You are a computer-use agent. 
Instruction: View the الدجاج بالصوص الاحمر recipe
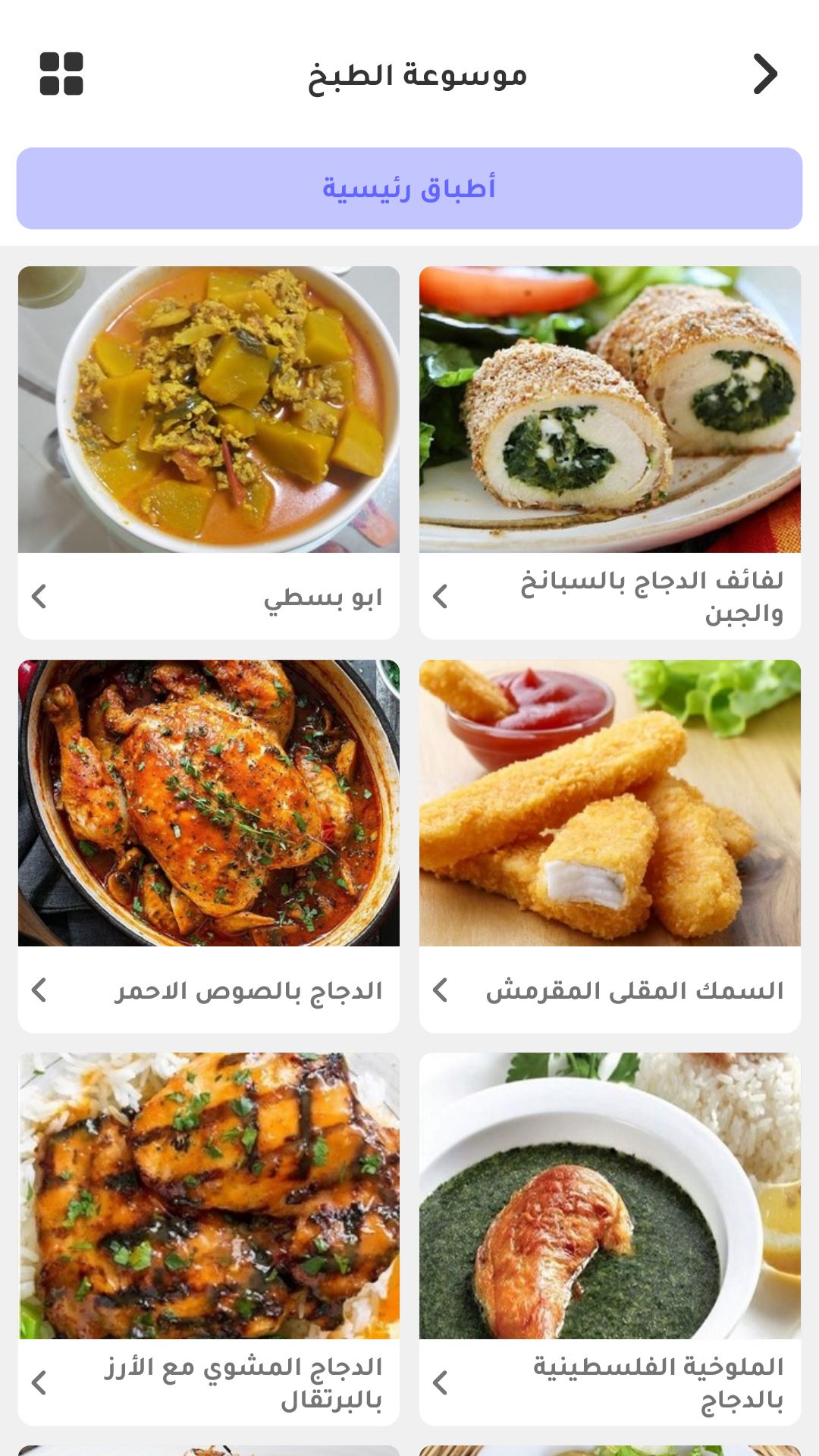209,846
